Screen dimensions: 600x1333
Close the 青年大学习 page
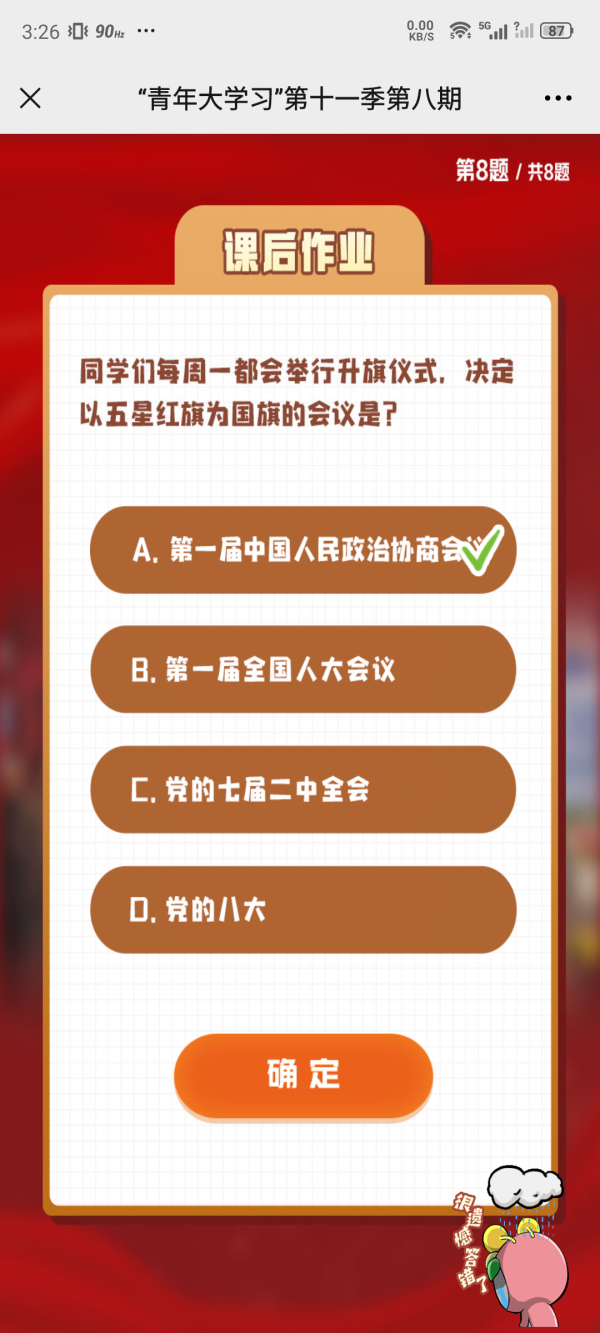tap(31, 98)
